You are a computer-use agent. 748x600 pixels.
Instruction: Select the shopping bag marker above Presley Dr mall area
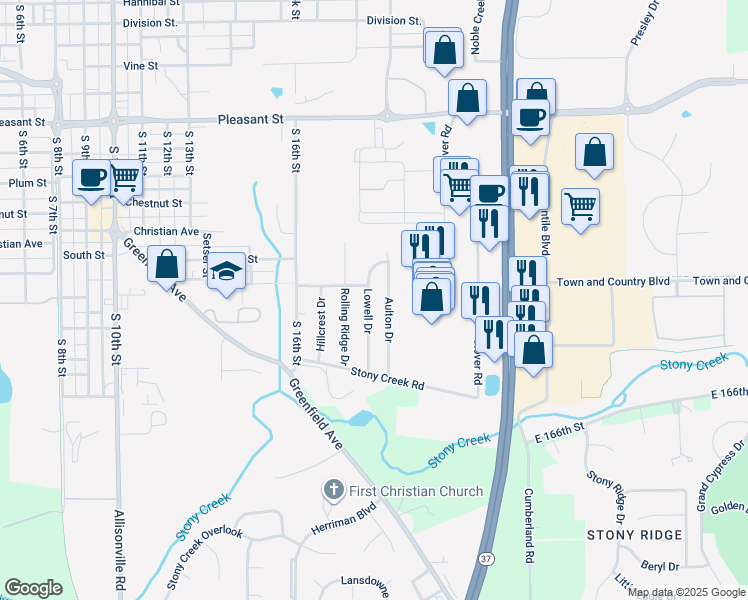[x=594, y=153]
